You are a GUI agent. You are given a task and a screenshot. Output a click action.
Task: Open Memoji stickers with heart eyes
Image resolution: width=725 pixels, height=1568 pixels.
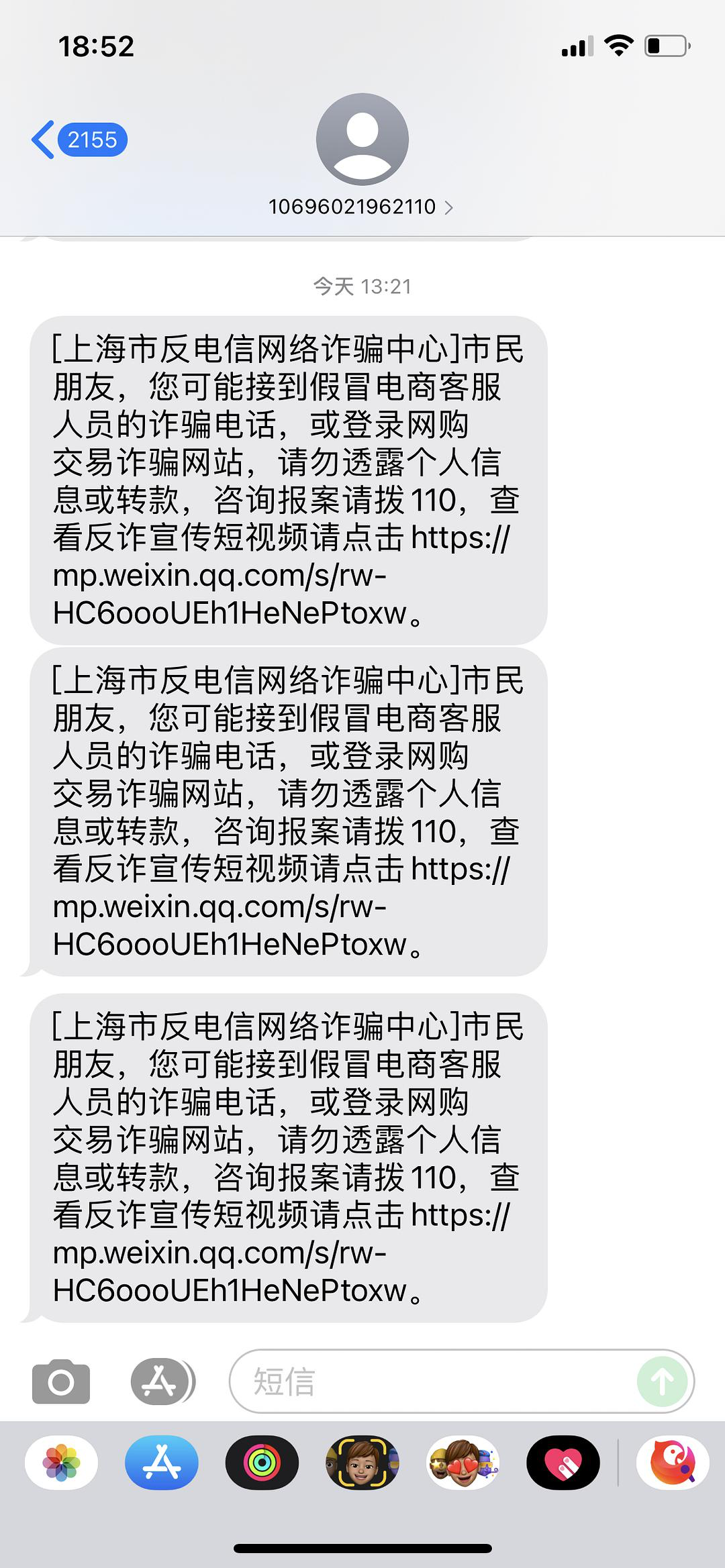click(463, 1463)
